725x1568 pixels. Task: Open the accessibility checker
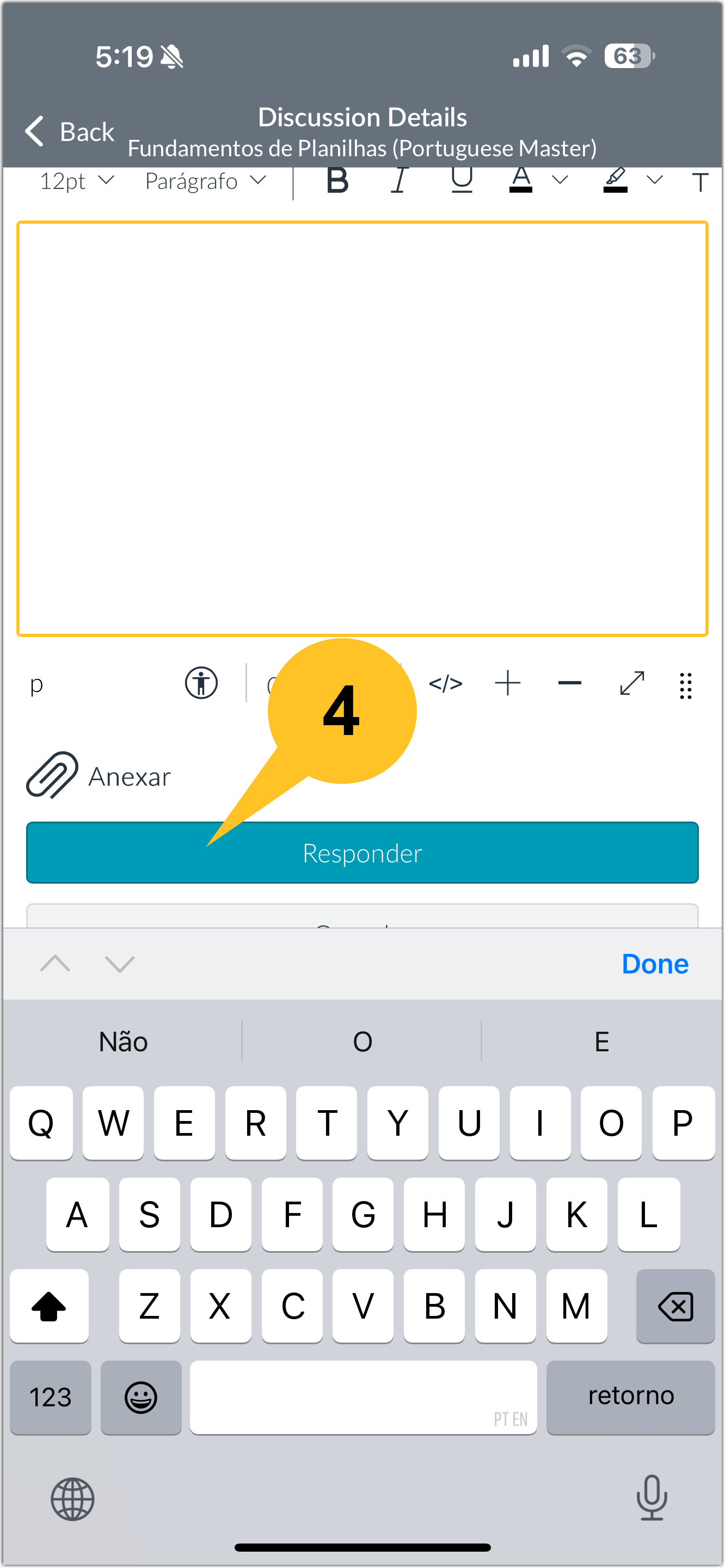tap(201, 683)
